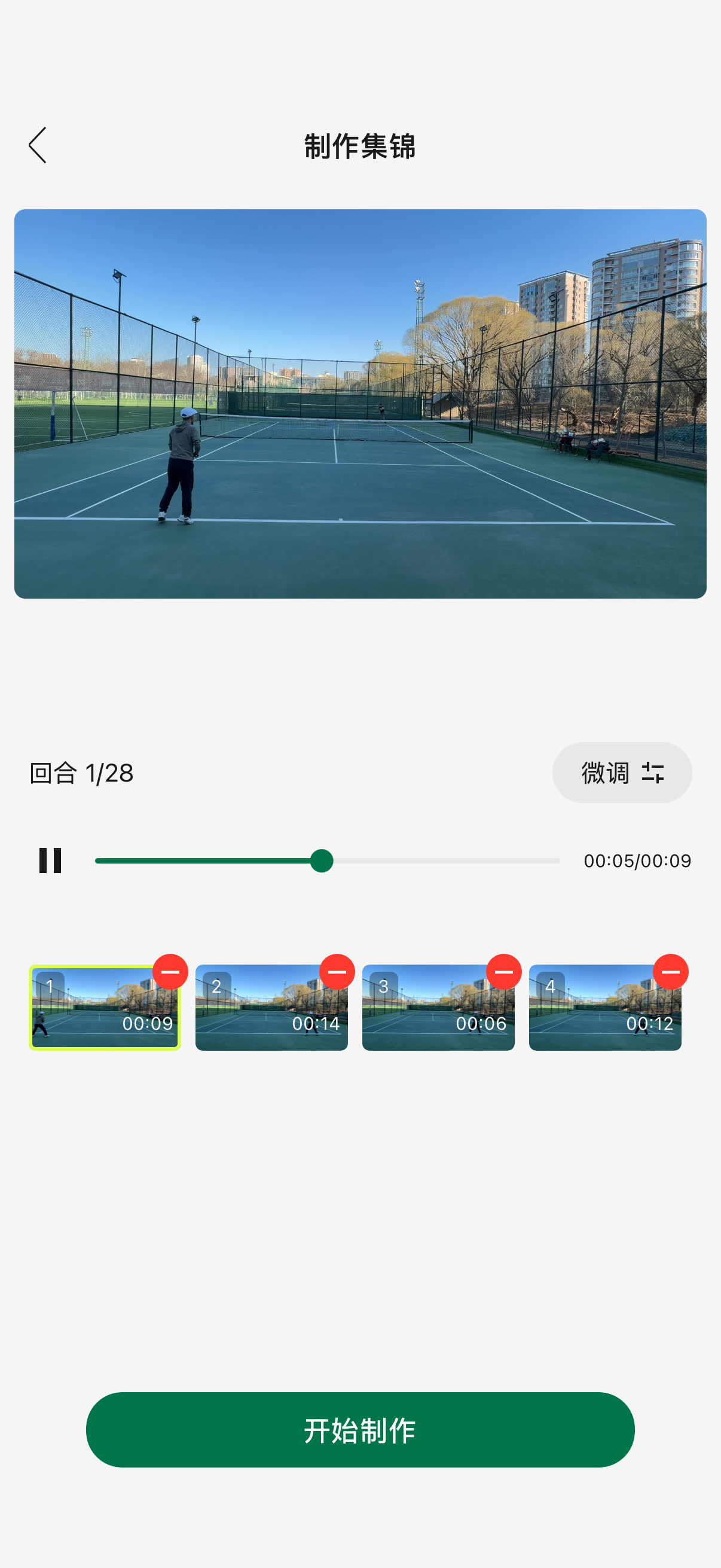Tap the sliders icon next to 微调 text
Screen dimensions: 721x1568
pos(653,773)
